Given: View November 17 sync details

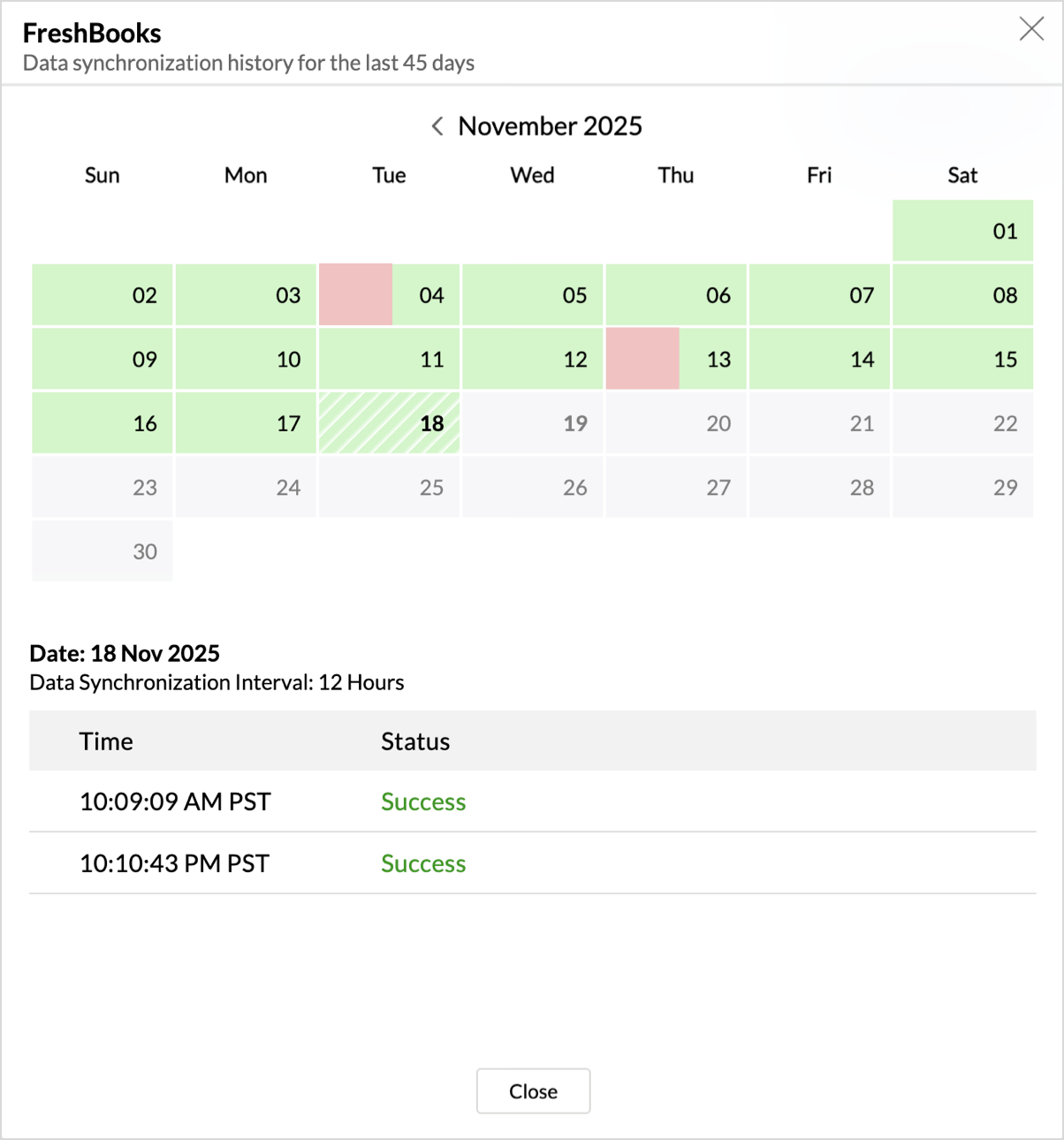Looking at the screenshot, I should [246, 423].
